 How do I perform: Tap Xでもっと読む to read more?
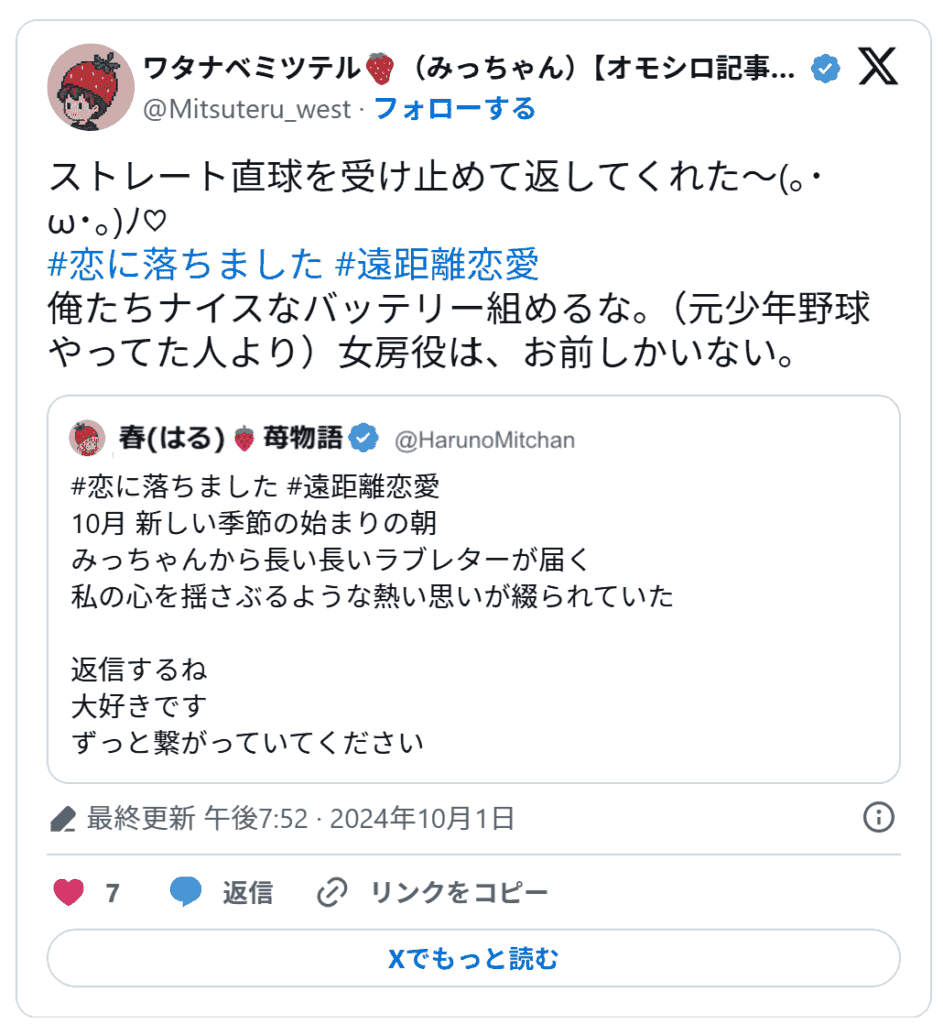pos(473,959)
